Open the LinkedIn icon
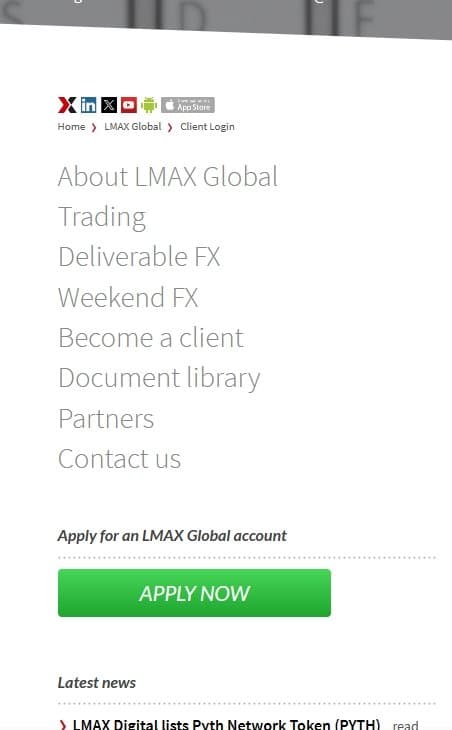The height and width of the screenshot is (730, 452). 88,105
